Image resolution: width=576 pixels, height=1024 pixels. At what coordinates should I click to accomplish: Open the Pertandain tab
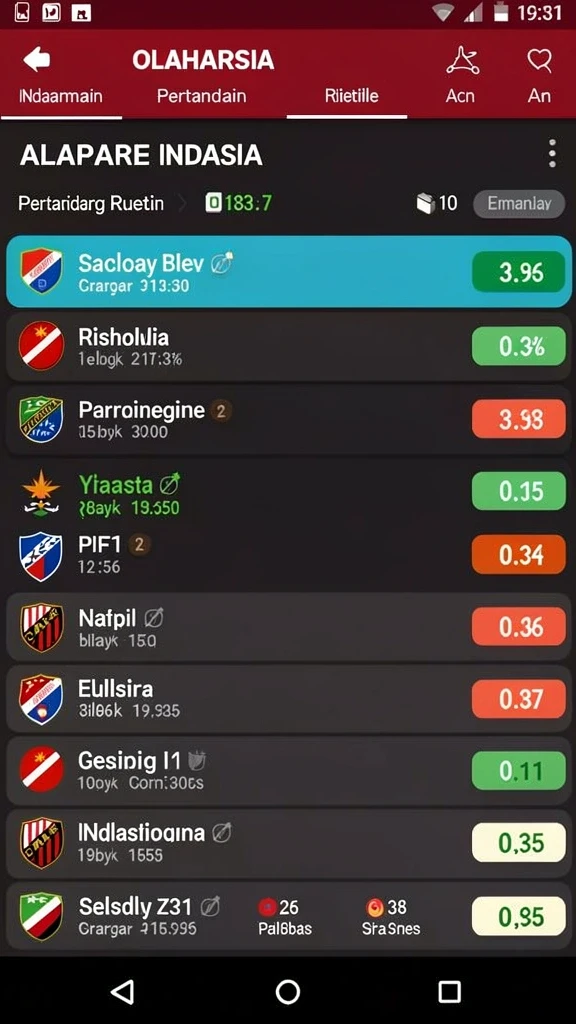pyautogui.click(x=202, y=96)
